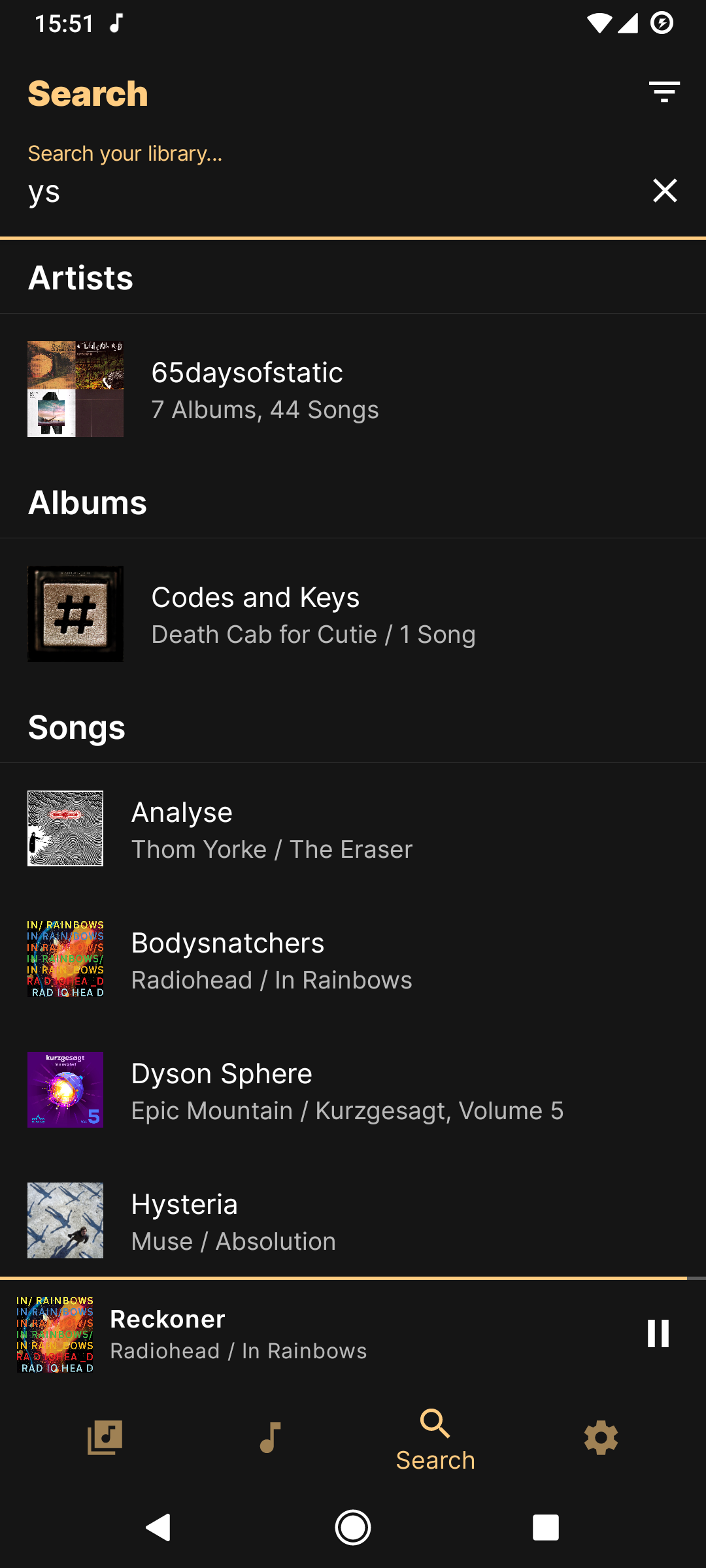Go to the home screen
The image size is (706, 1568).
(x=353, y=1527)
